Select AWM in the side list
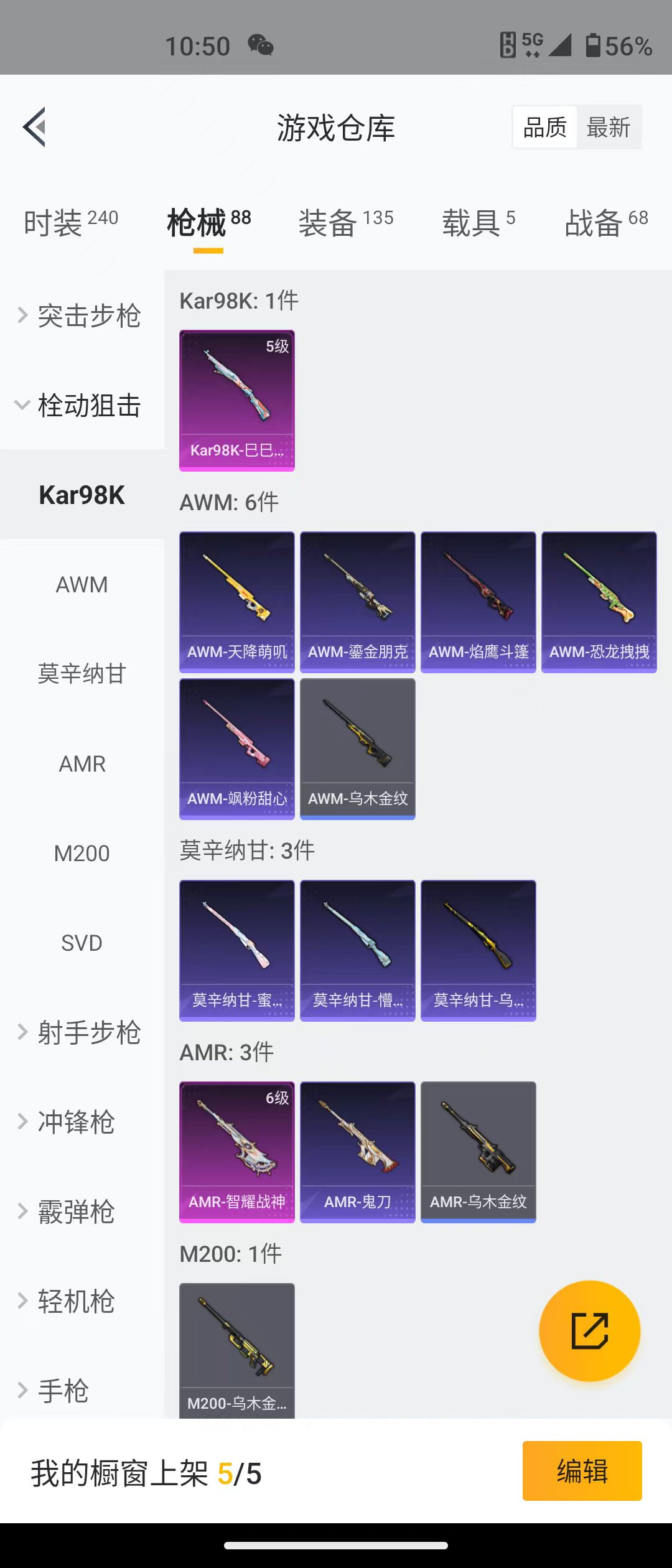 [82, 585]
